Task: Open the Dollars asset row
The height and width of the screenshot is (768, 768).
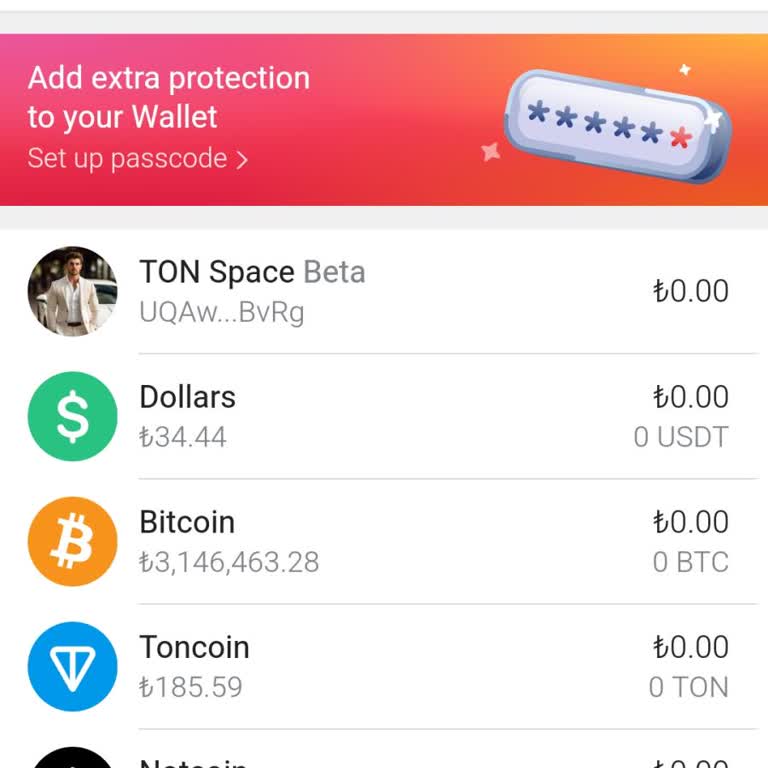Action: coord(384,416)
